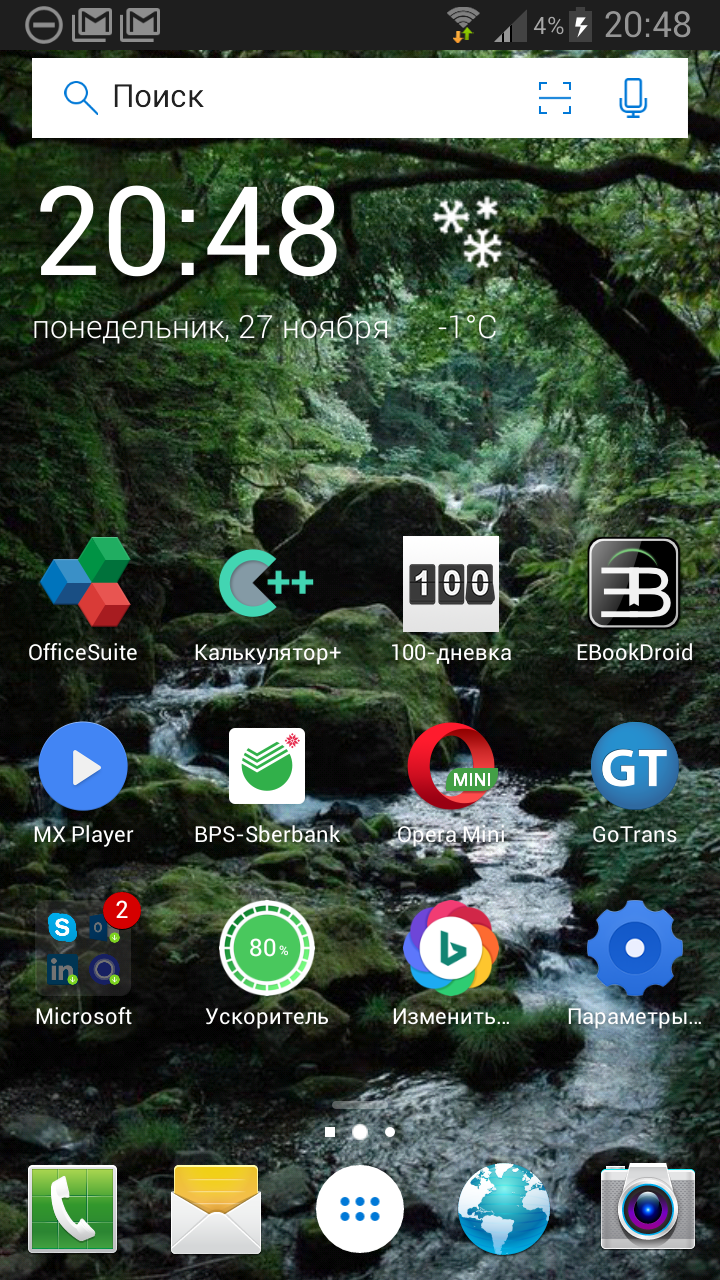Start voice search with the microphone icon
The image size is (720, 1280).
pos(633,97)
